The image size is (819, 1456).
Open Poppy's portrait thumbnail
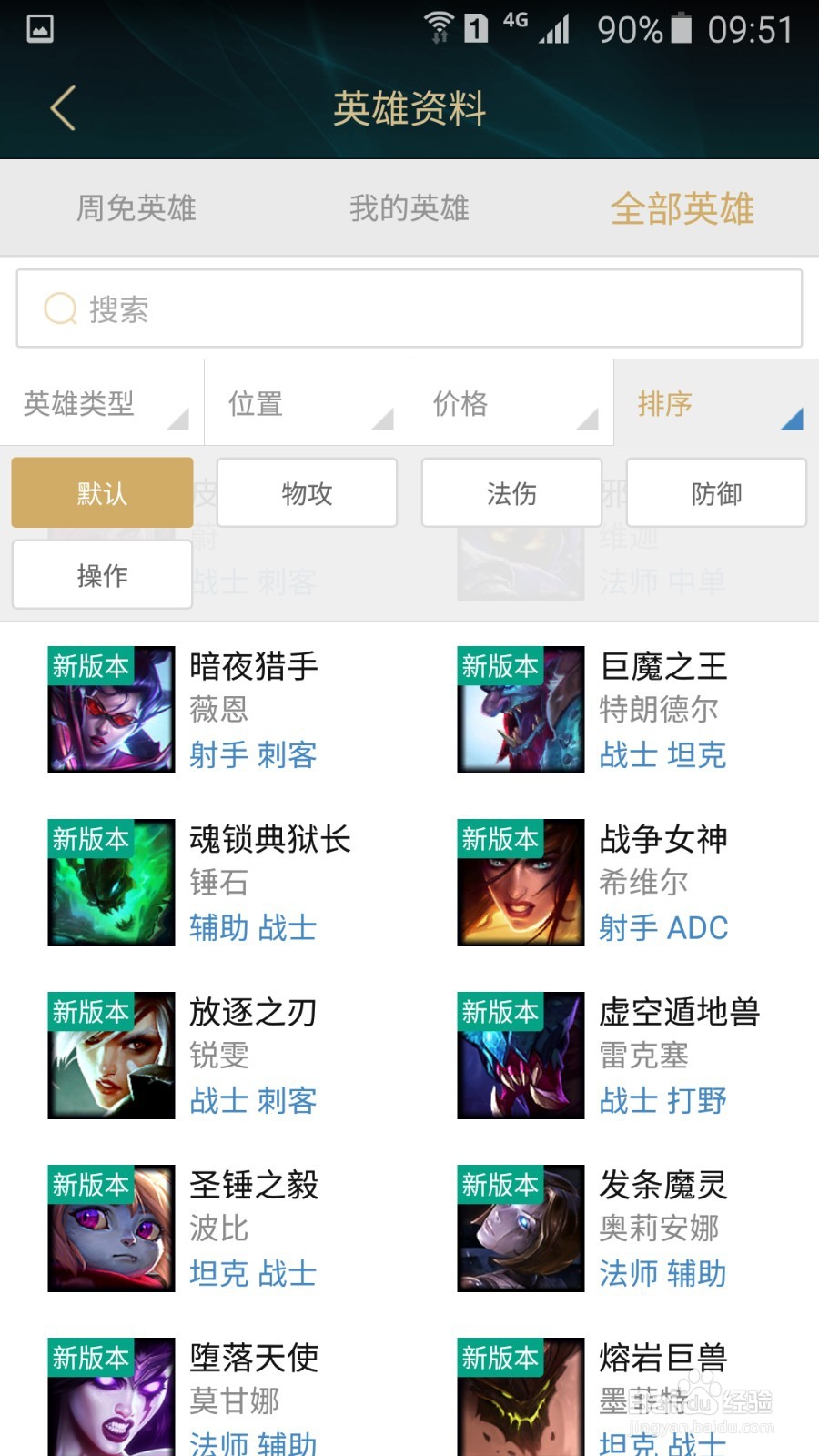[x=109, y=1228]
